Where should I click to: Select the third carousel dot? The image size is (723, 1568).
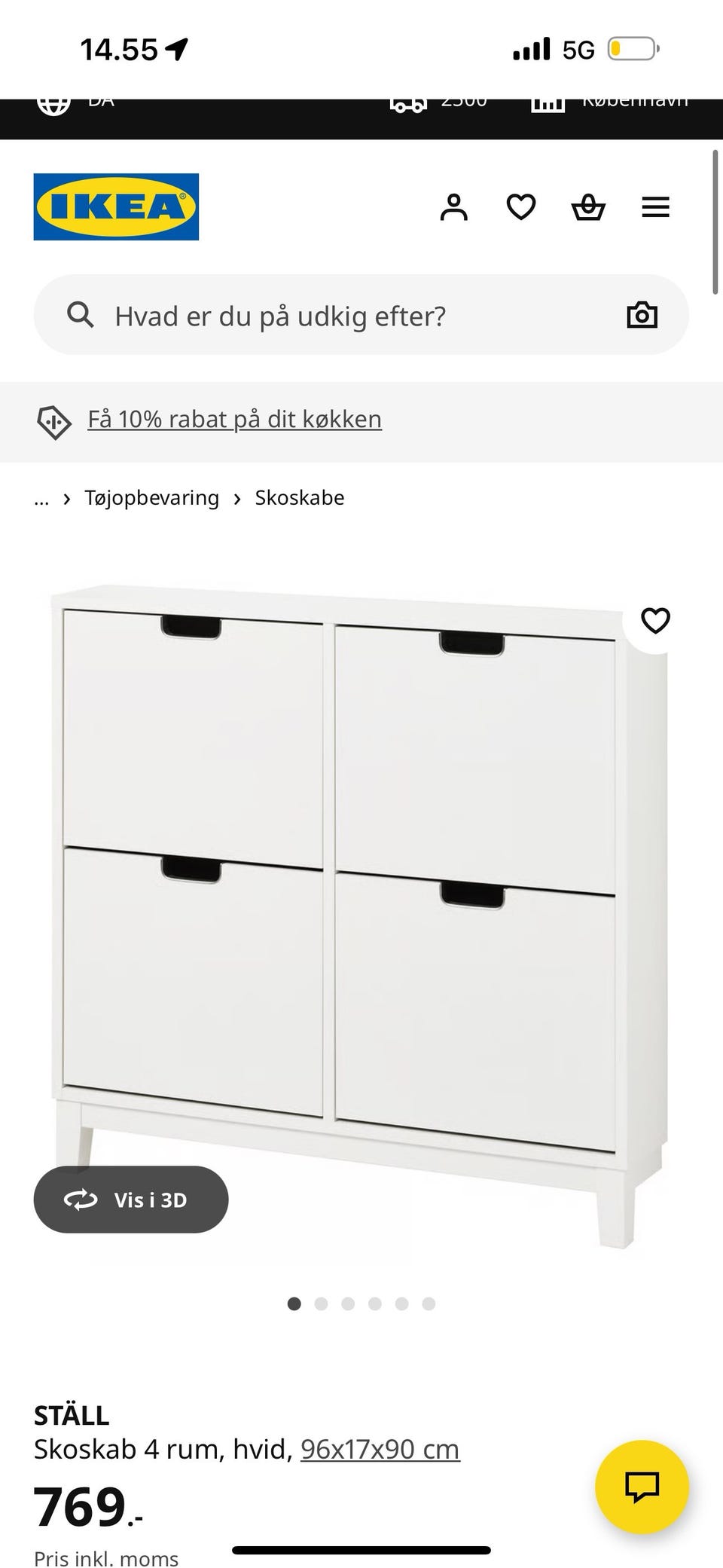coord(348,1303)
